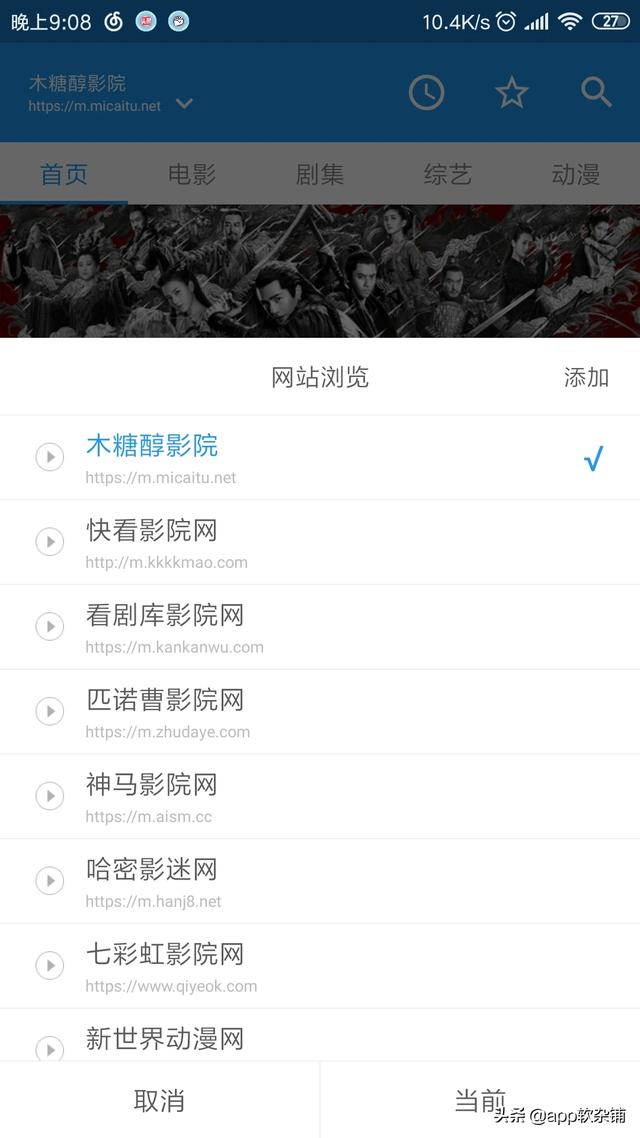Tap 取消 to cancel the dialog
640x1138 pixels.
point(159,1101)
